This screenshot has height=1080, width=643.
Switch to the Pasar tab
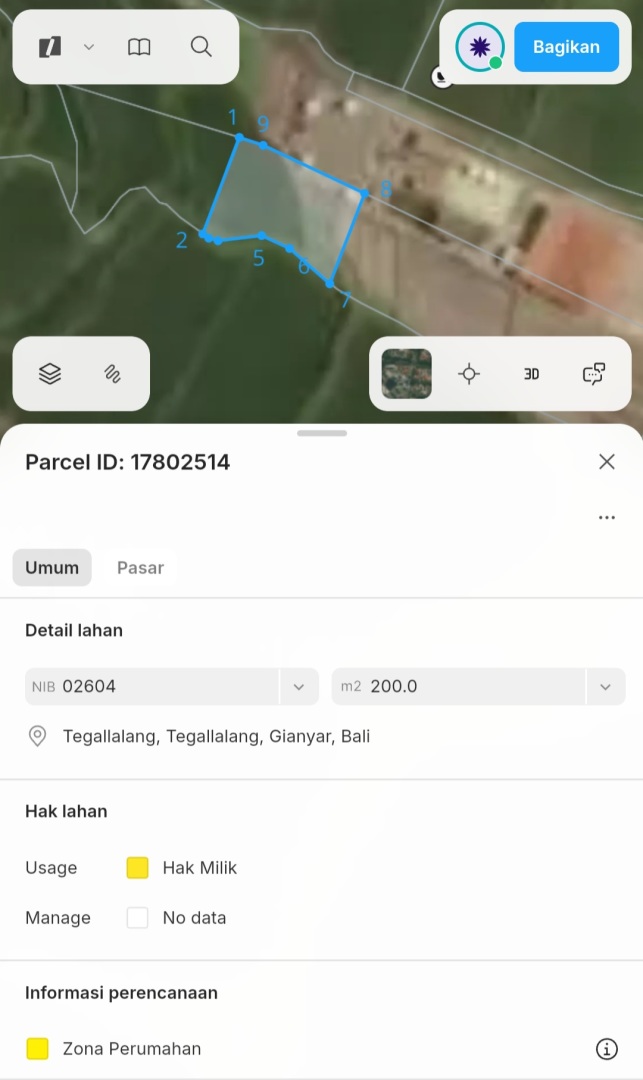tap(140, 568)
